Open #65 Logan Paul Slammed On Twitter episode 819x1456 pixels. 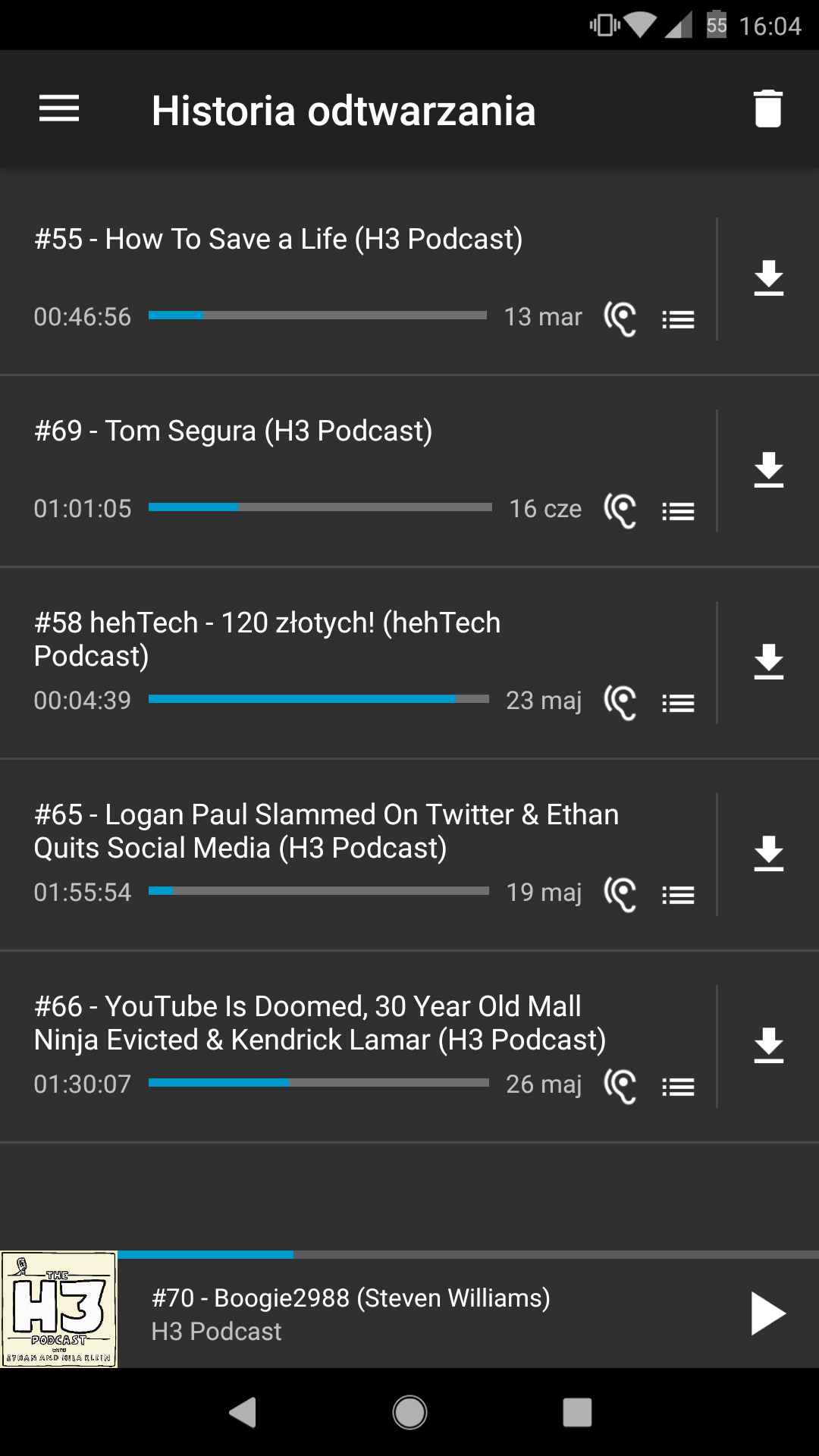pyautogui.click(x=358, y=855)
